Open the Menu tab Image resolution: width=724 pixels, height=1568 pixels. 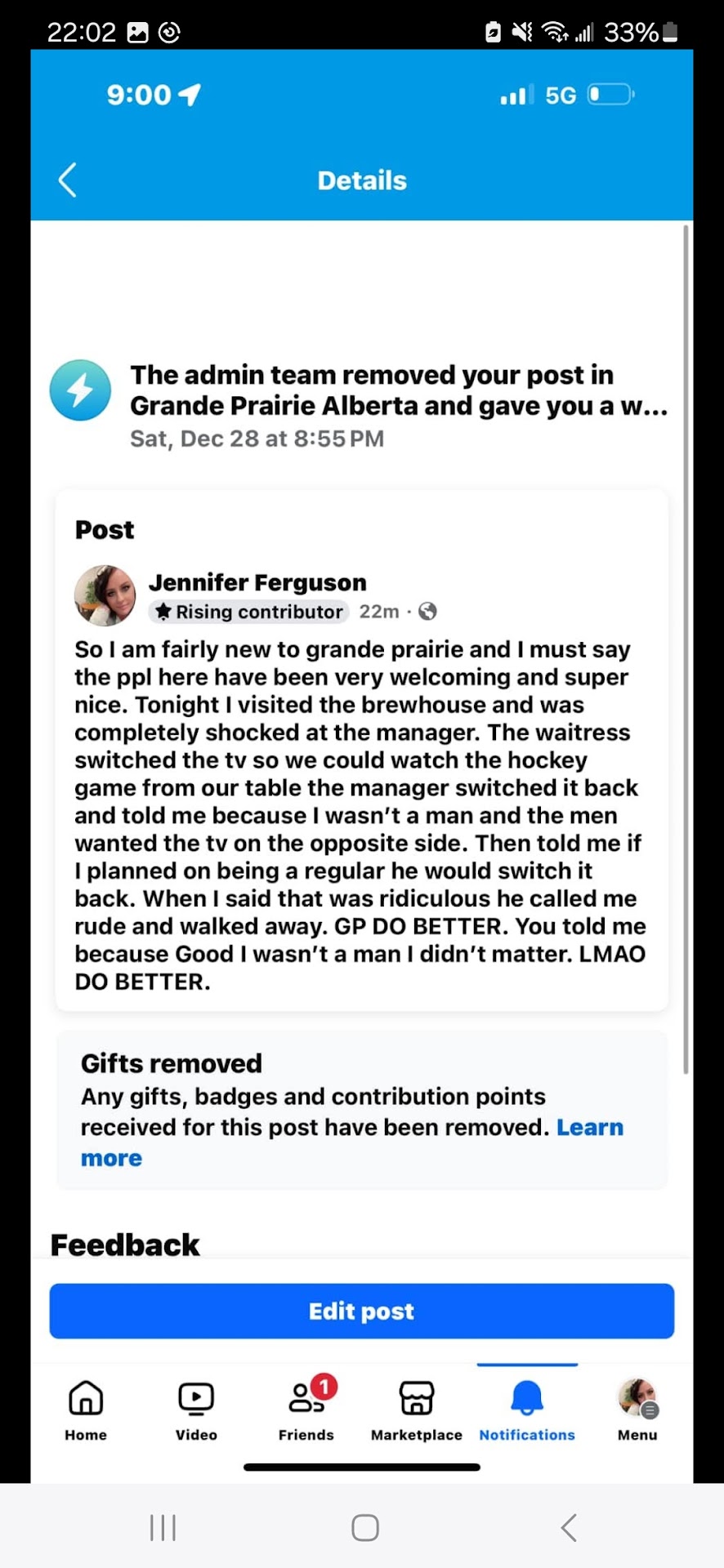(637, 1410)
